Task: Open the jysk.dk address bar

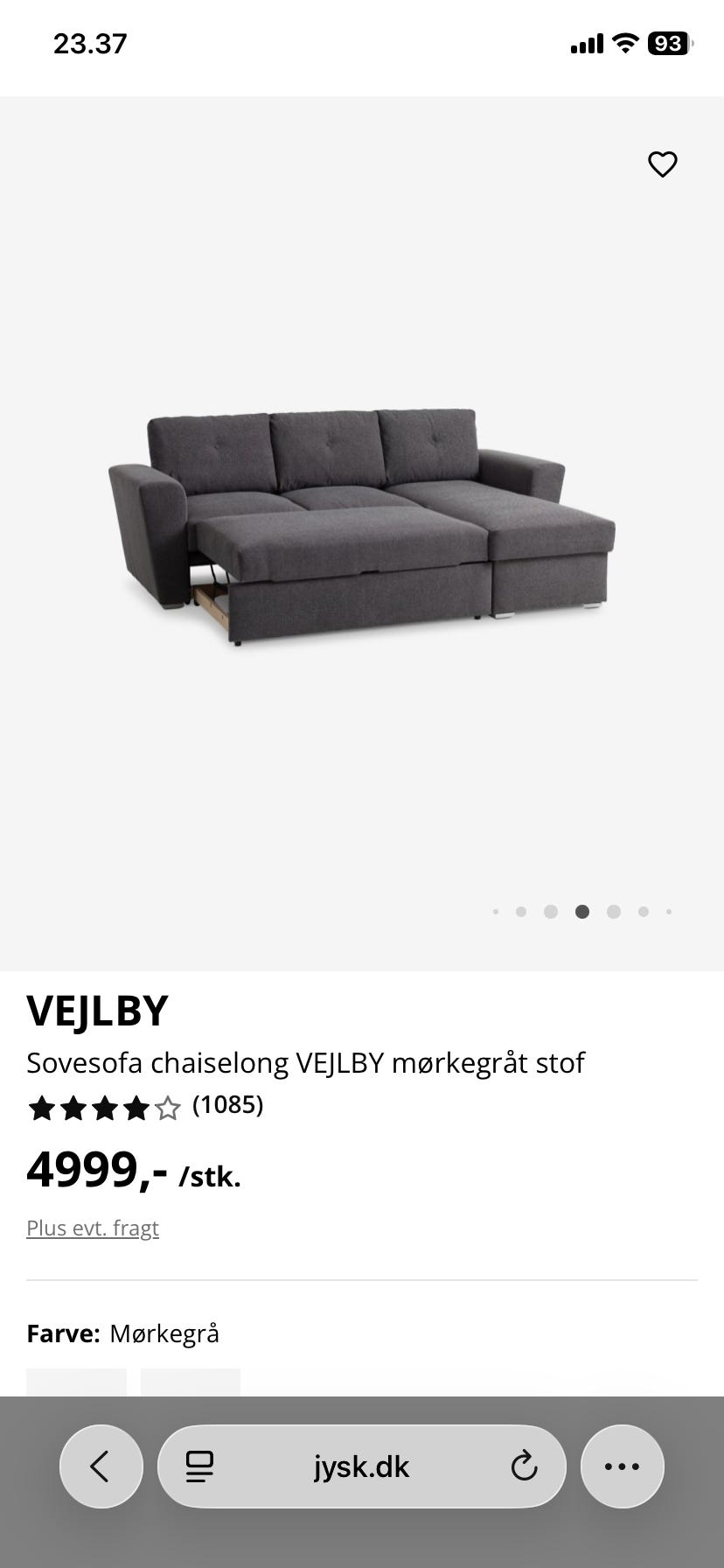Action: (x=361, y=1466)
